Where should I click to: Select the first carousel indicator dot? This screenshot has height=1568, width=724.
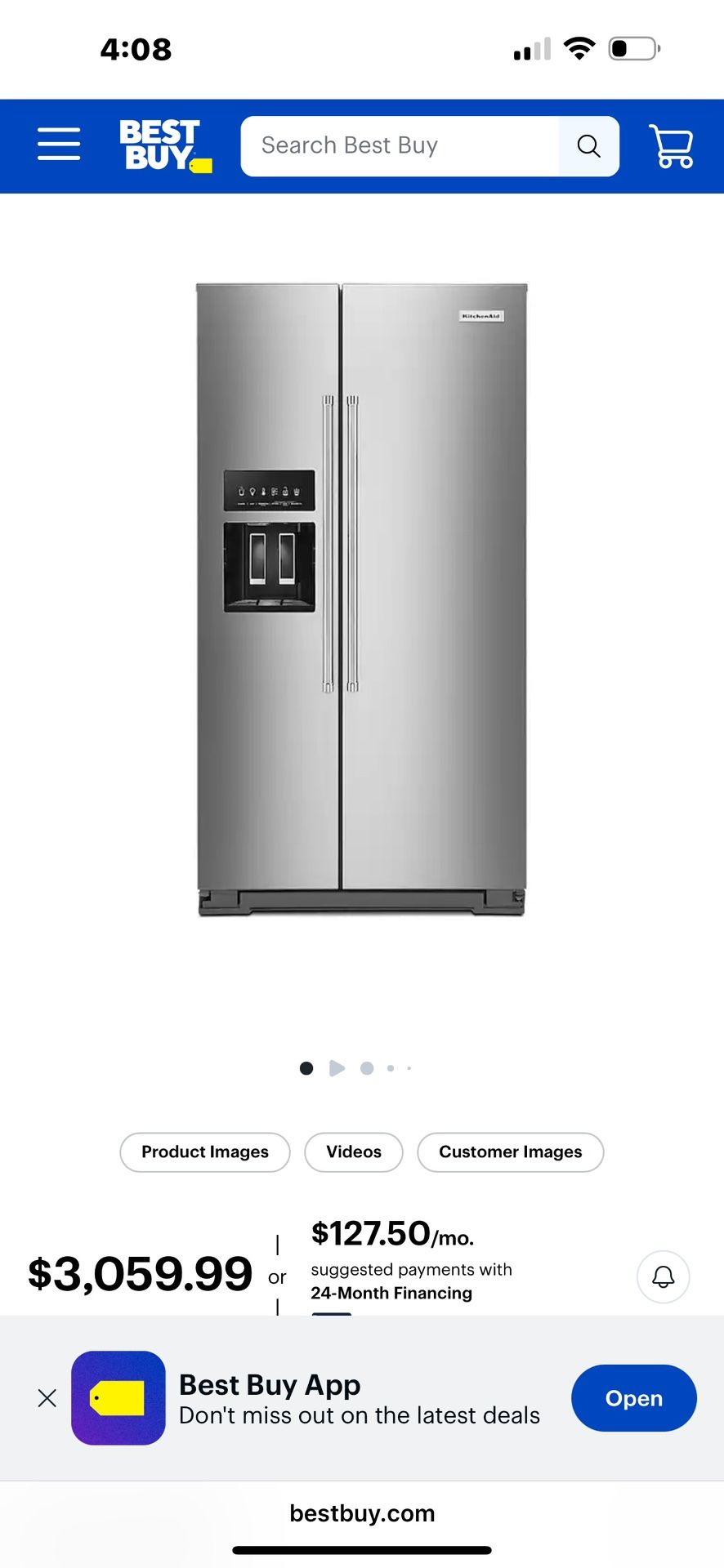[306, 1067]
